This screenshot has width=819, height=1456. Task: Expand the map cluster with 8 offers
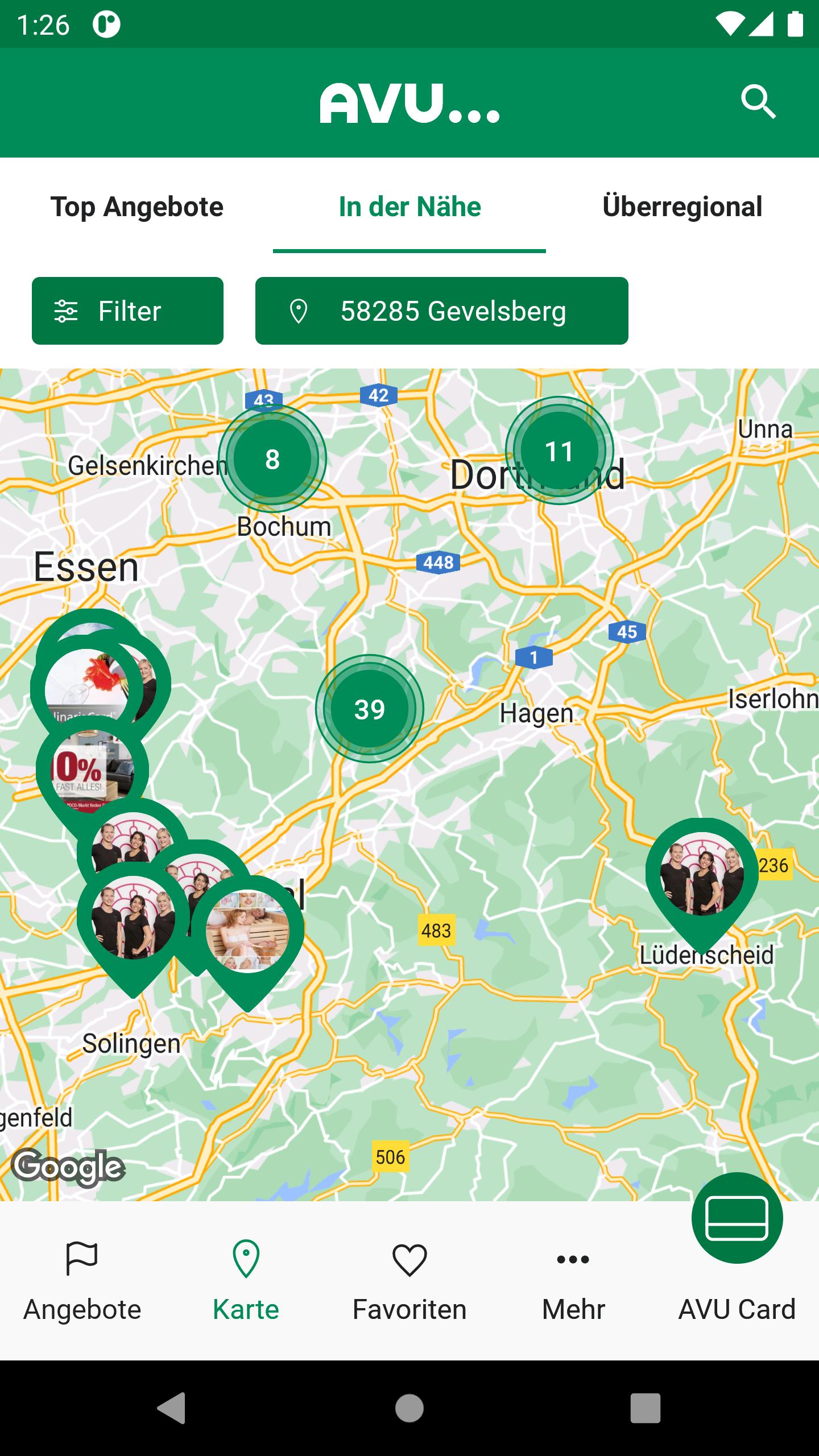click(x=272, y=458)
